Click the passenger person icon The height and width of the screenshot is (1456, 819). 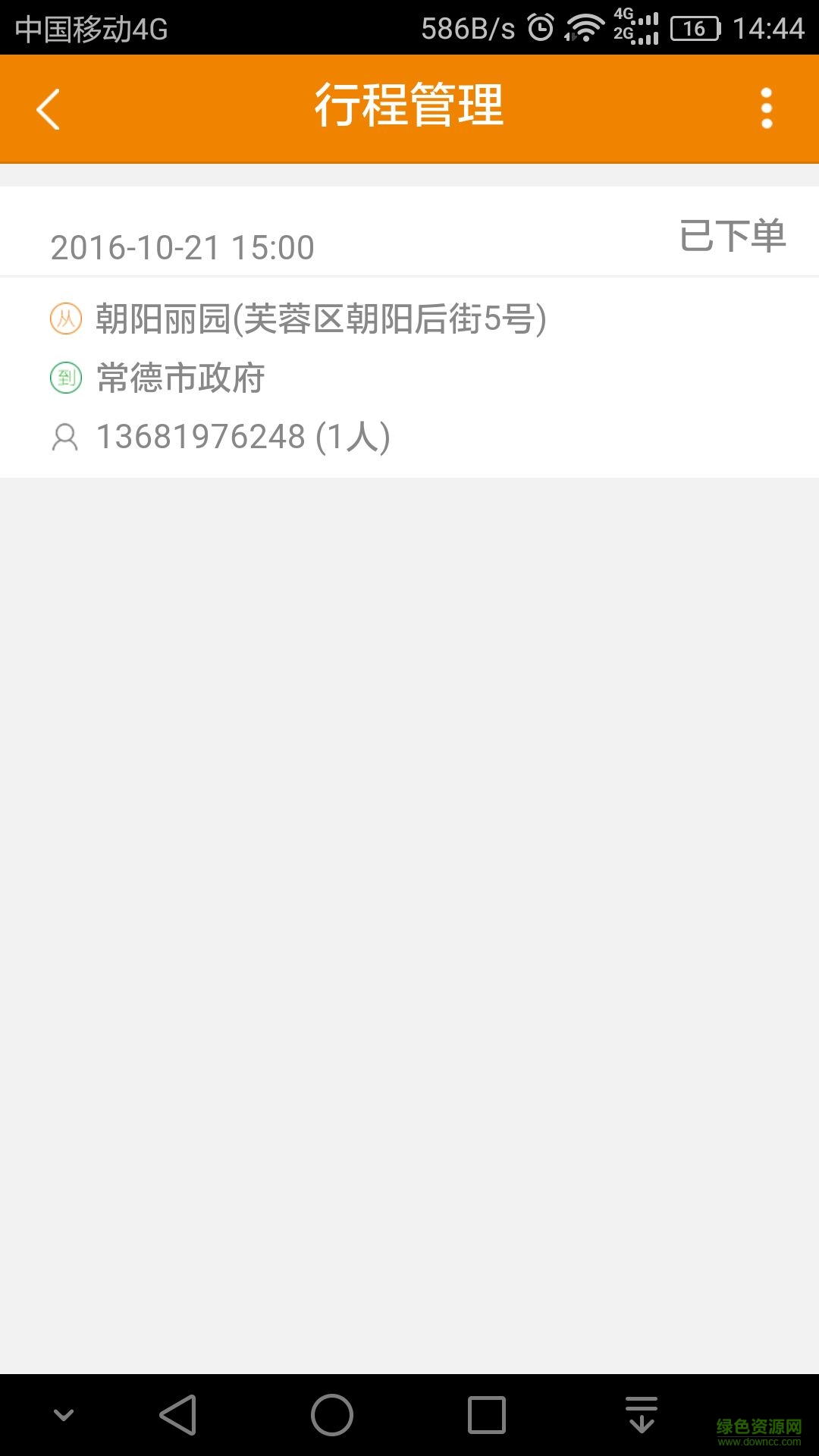click(x=66, y=435)
